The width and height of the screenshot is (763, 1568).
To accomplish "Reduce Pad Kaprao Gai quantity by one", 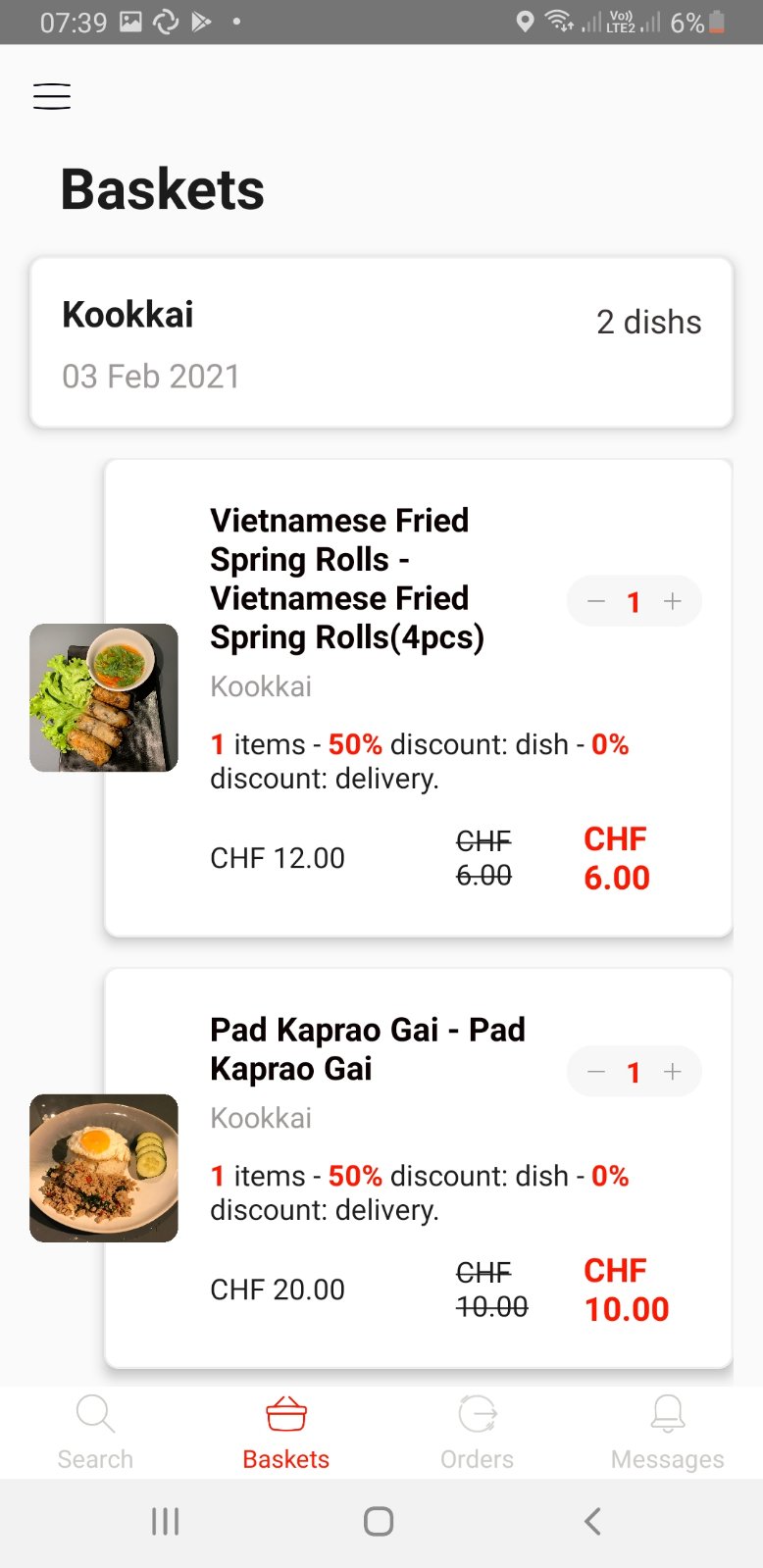I will [x=596, y=1072].
